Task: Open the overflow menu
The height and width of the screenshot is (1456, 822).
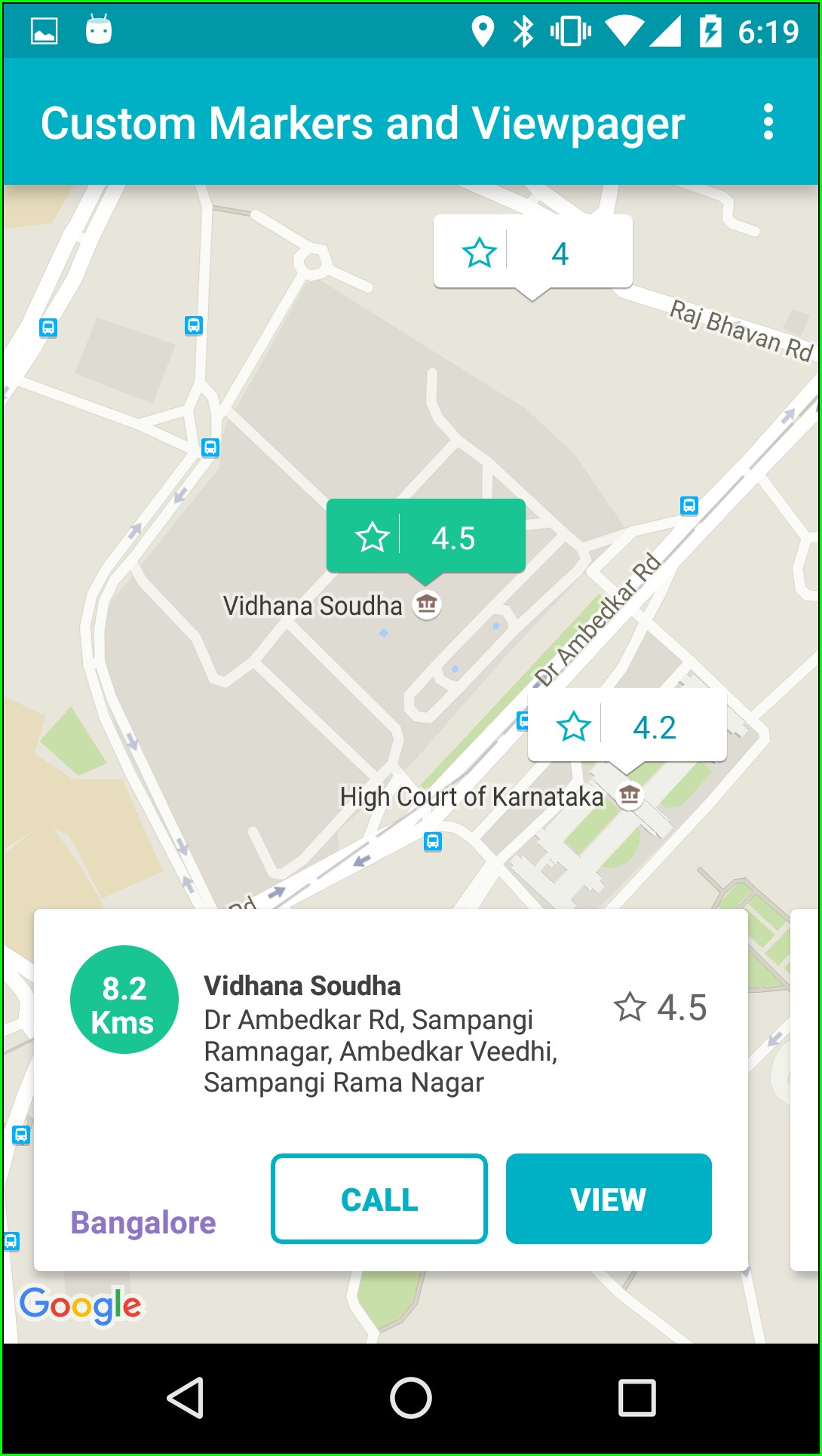Action: point(768,122)
